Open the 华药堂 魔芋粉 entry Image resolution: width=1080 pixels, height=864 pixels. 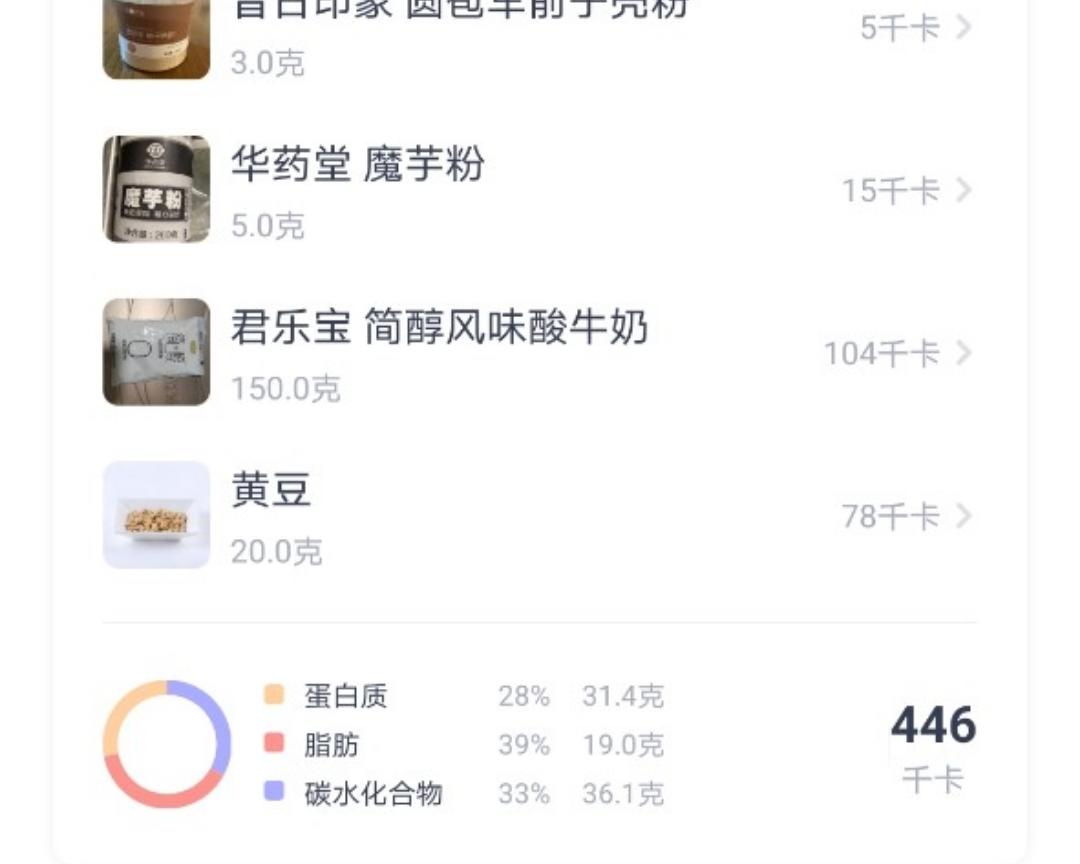(540, 190)
